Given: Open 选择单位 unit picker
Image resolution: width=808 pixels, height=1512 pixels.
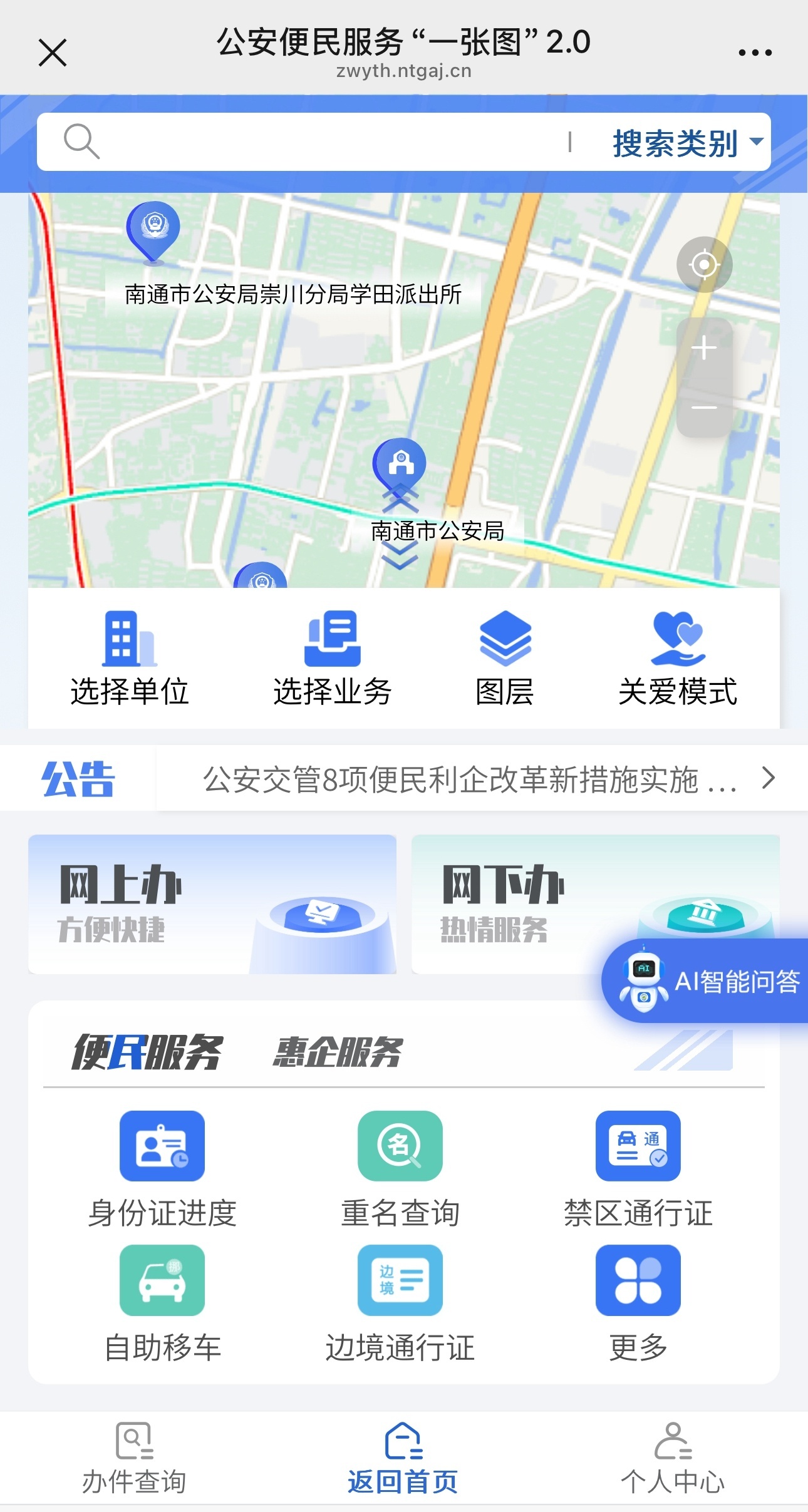Looking at the screenshot, I should [130, 659].
